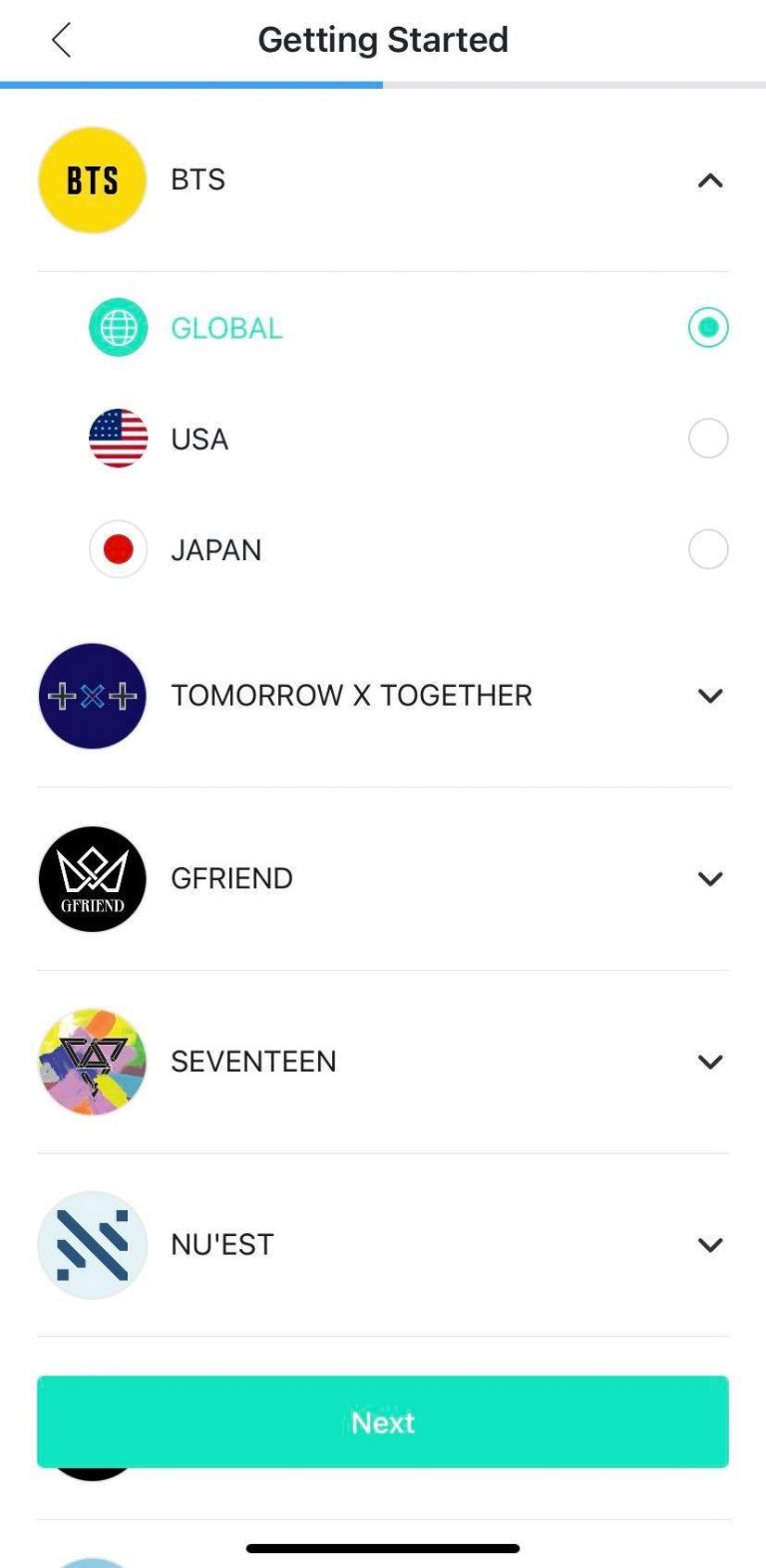Click the JAPAN flag icon
766x1568 pixels.
(118, 549)
